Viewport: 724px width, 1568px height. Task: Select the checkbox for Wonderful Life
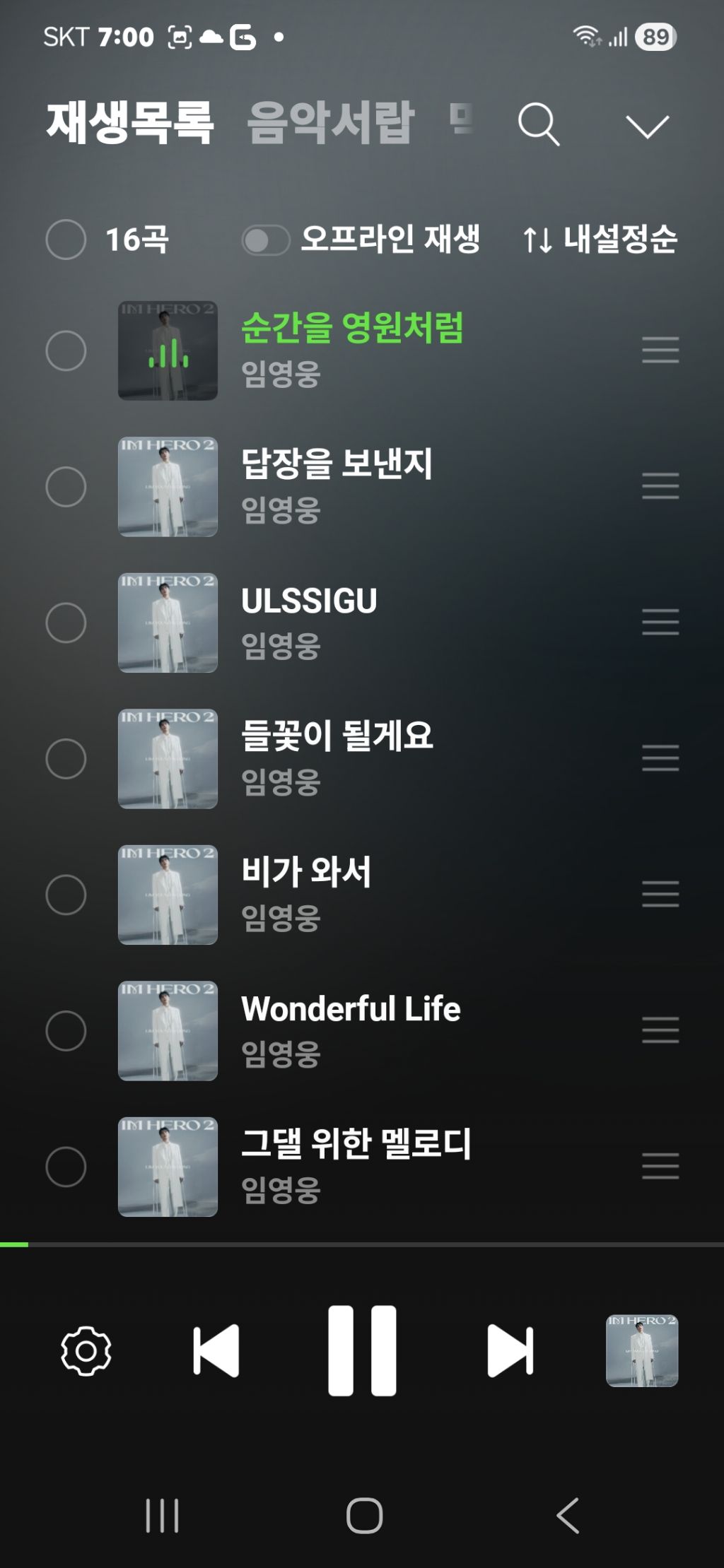66,1031
